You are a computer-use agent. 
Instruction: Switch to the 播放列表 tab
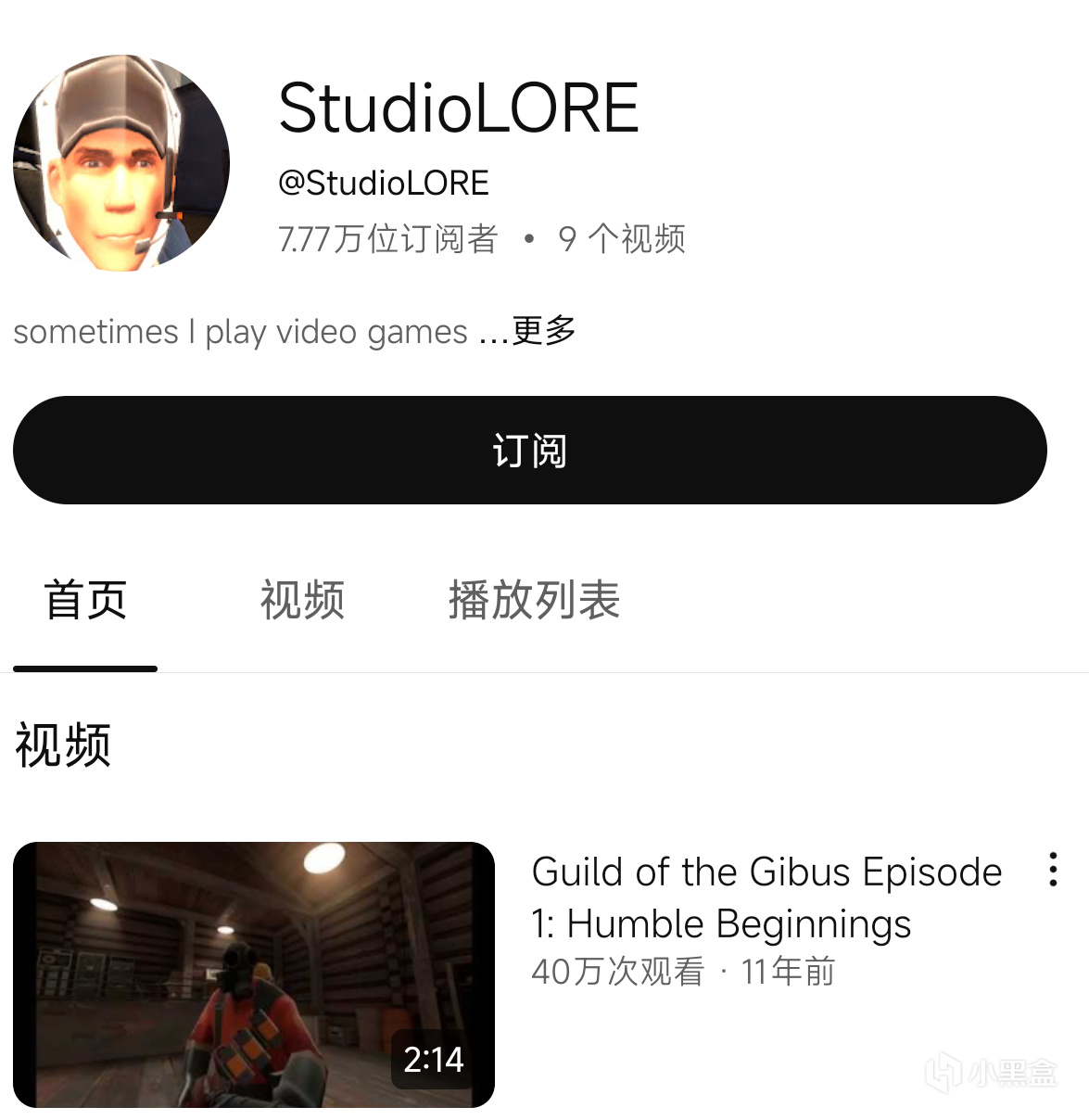click(534, 600)
